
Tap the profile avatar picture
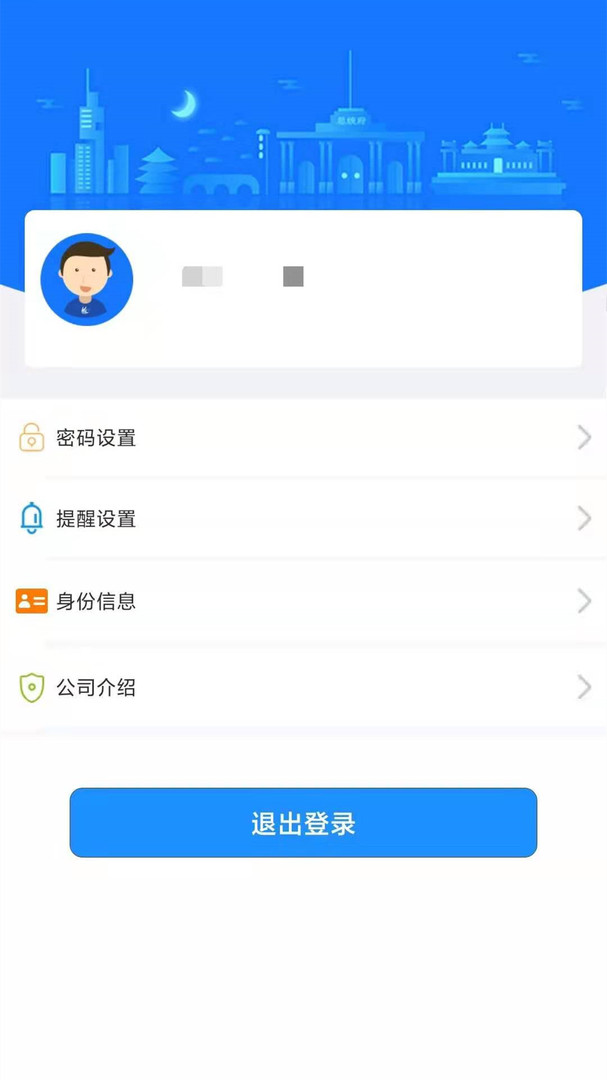pos(86,280)
